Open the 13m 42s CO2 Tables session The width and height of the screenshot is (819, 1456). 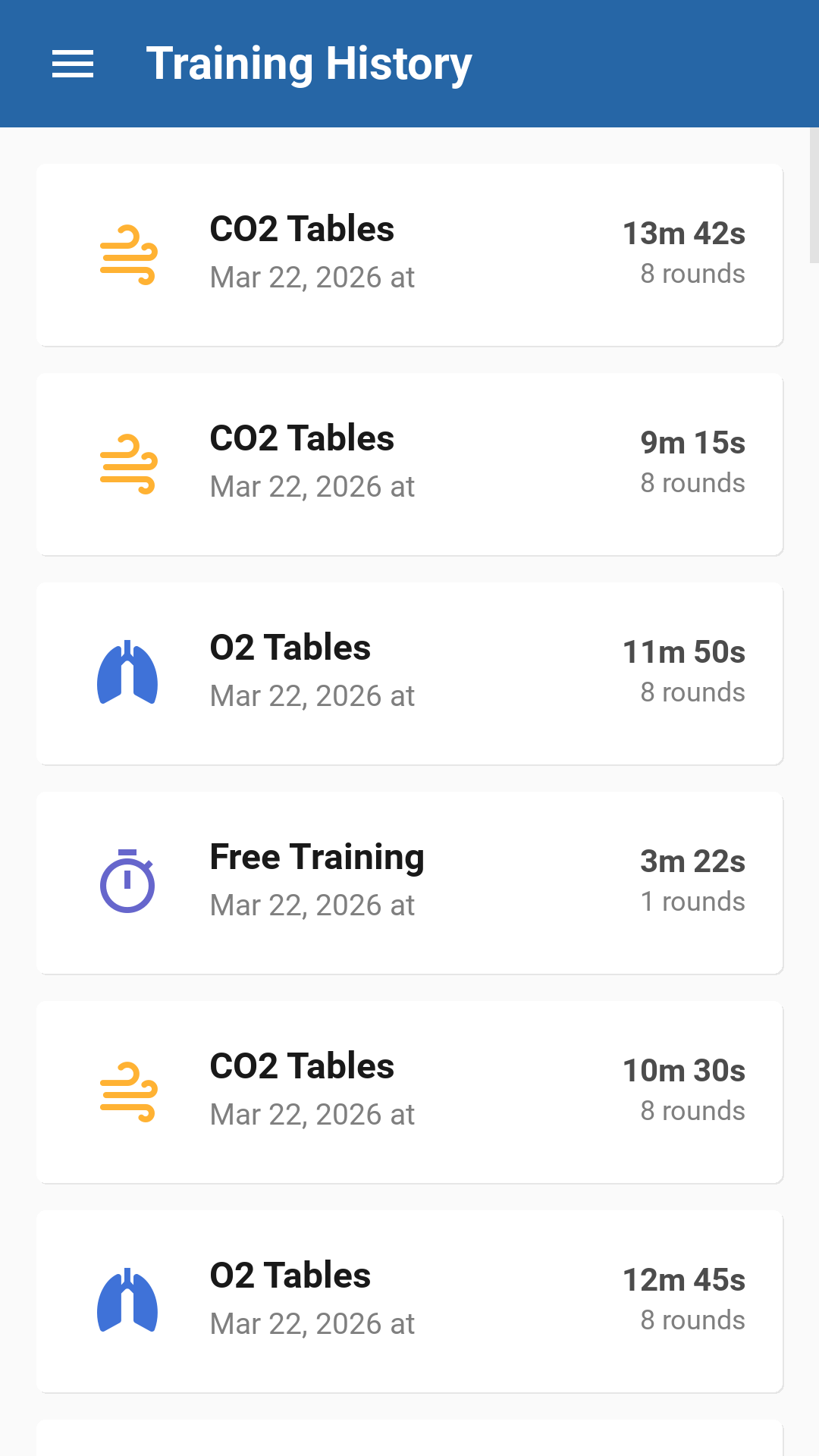pyautogui.click(x=409, y=254)
